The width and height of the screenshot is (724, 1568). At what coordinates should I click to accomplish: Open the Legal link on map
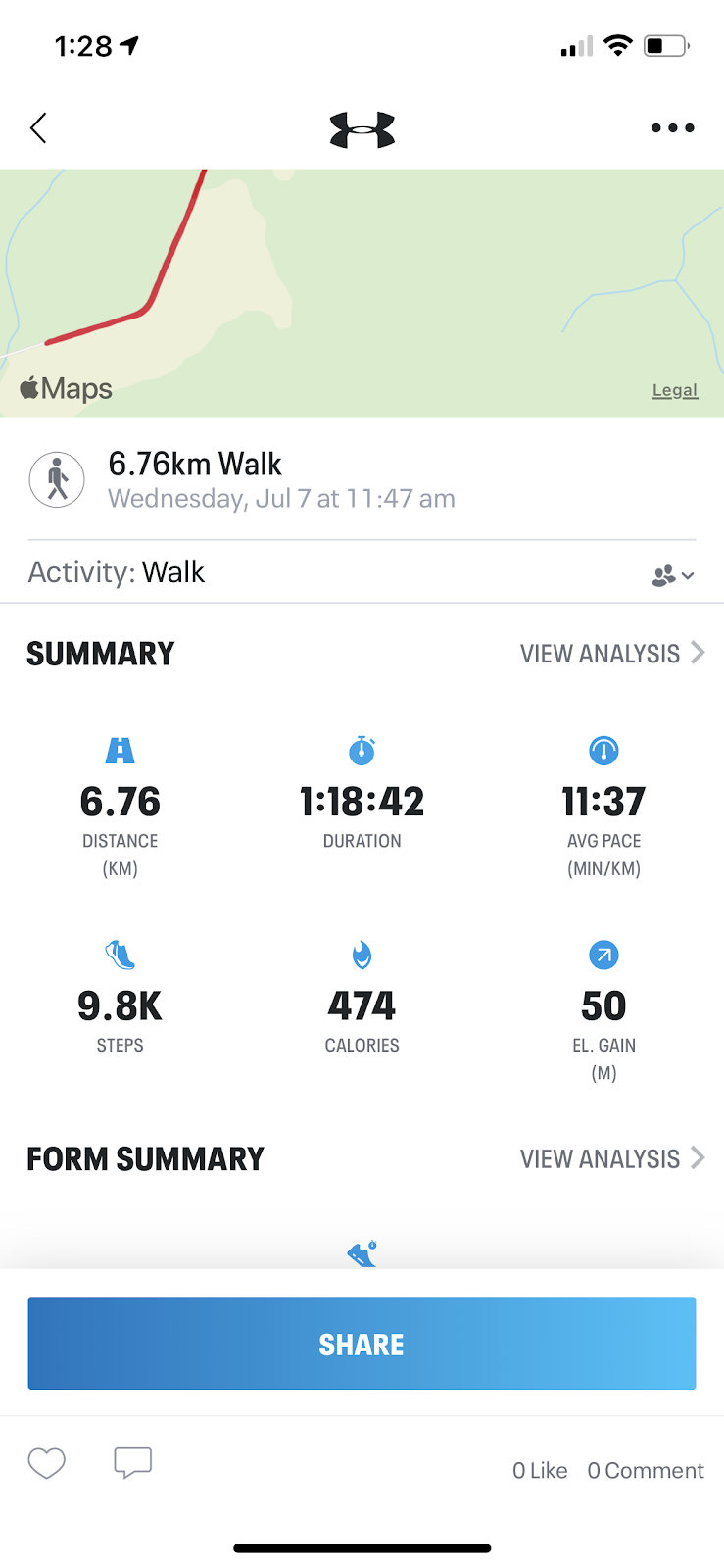pyautogui.click(x=674, y=390)
